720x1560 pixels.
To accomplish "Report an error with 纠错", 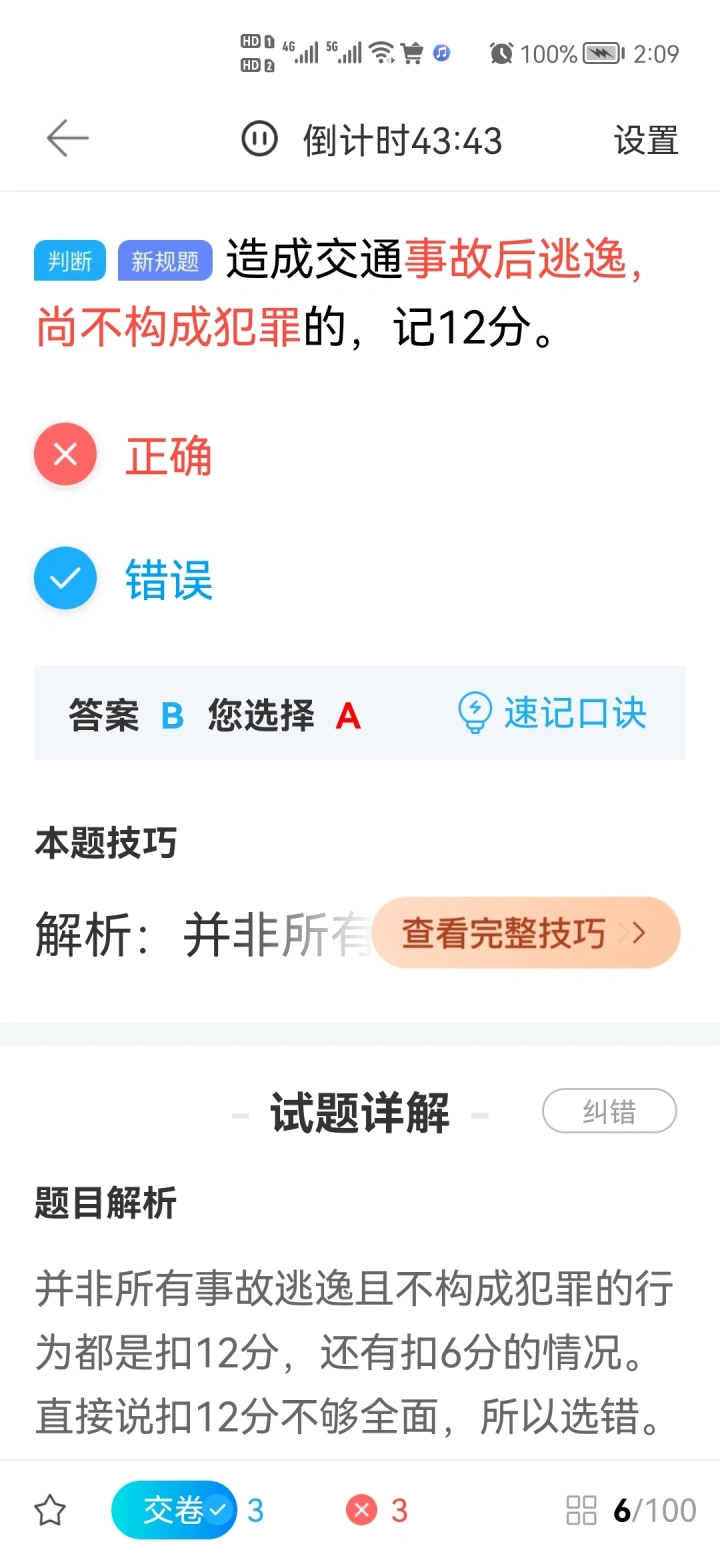I will [x=609, y=1111].
